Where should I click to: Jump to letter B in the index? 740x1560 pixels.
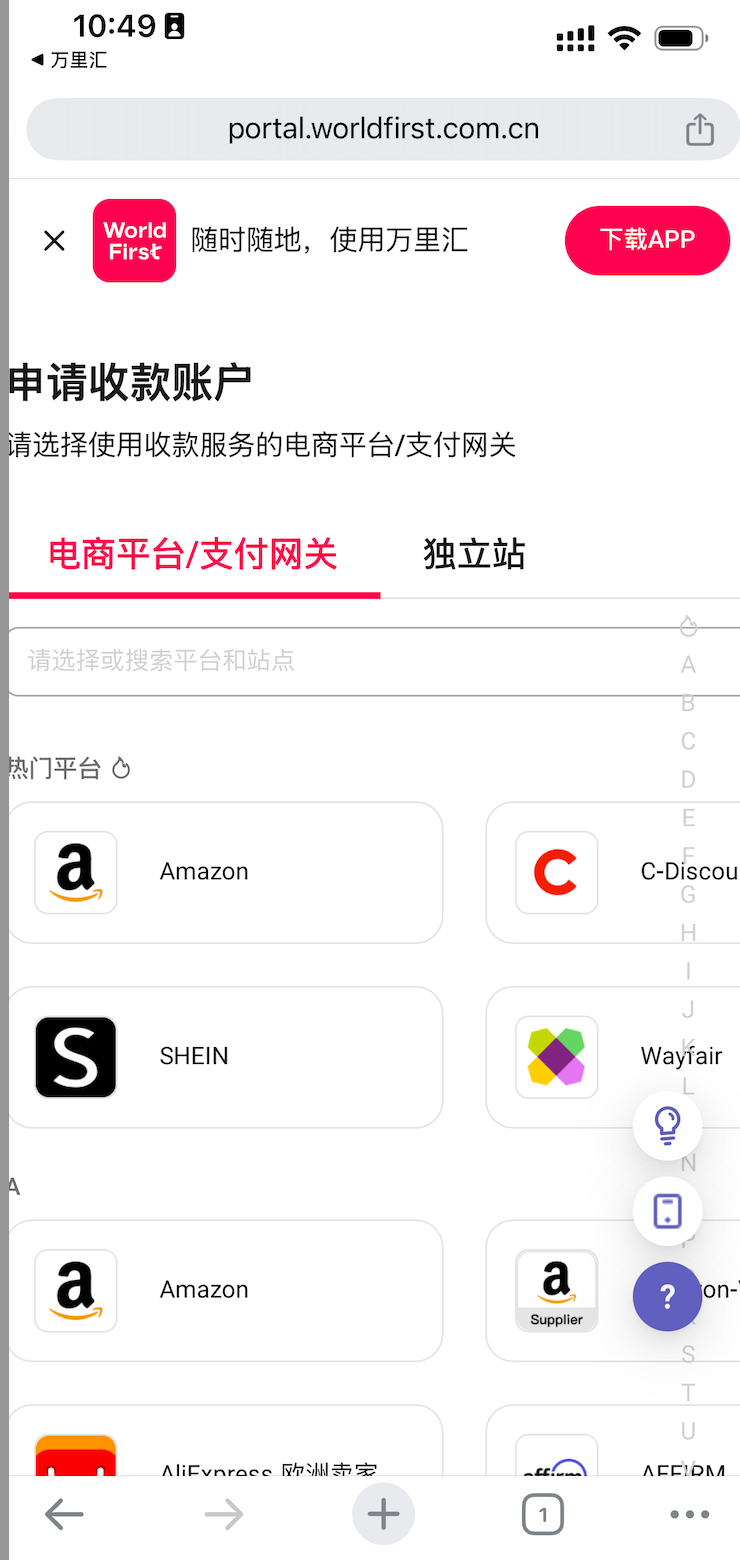click(688, 704)
